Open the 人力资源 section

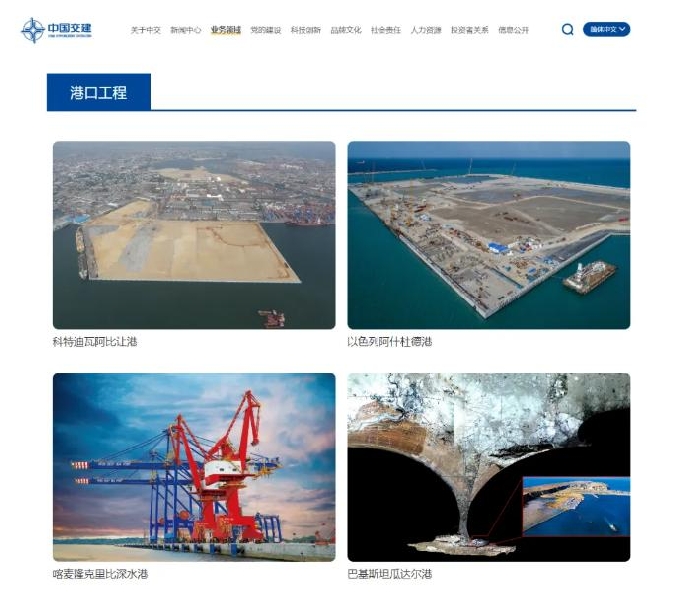point(425,31)
